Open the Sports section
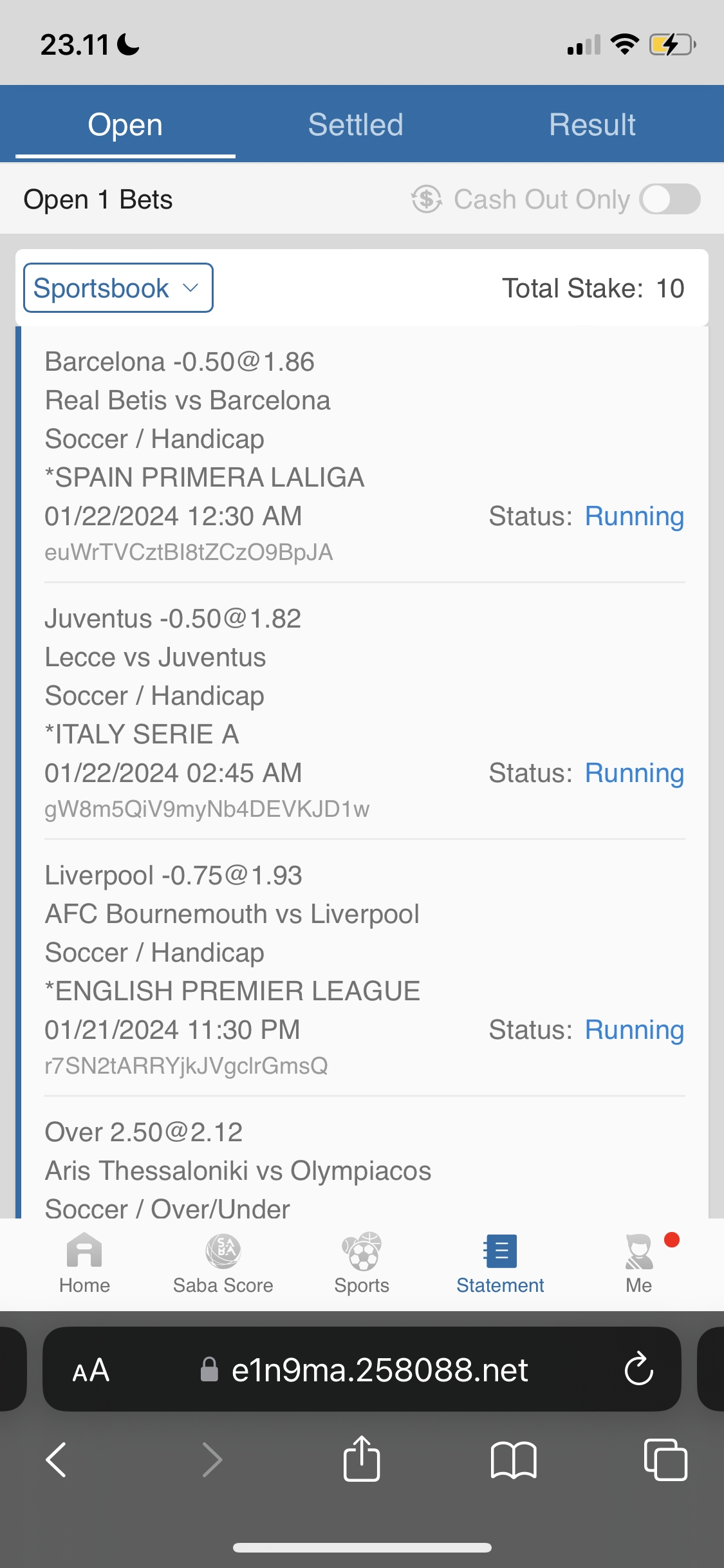 tap(362, 1263)
